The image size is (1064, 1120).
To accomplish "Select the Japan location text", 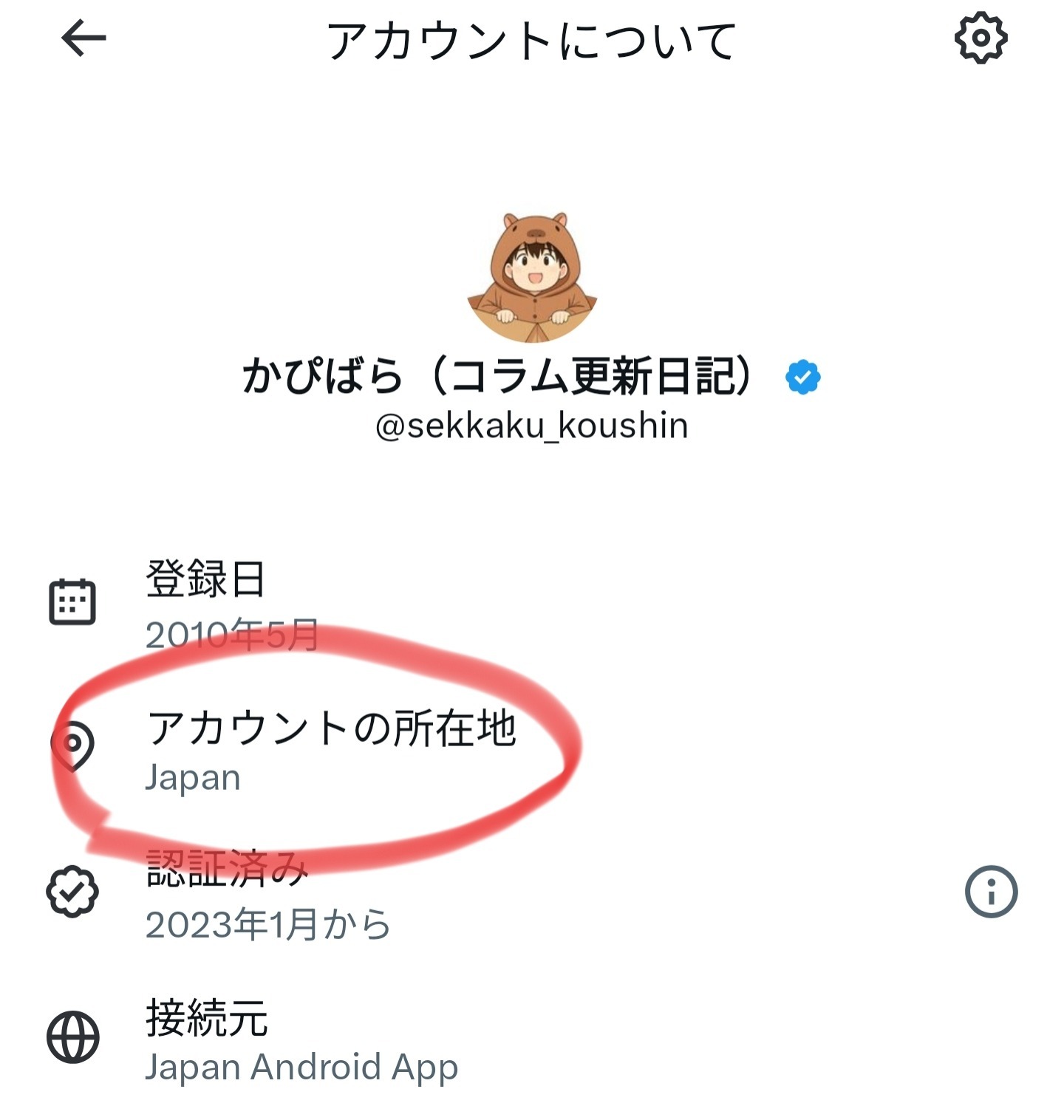I will [193, 776].
